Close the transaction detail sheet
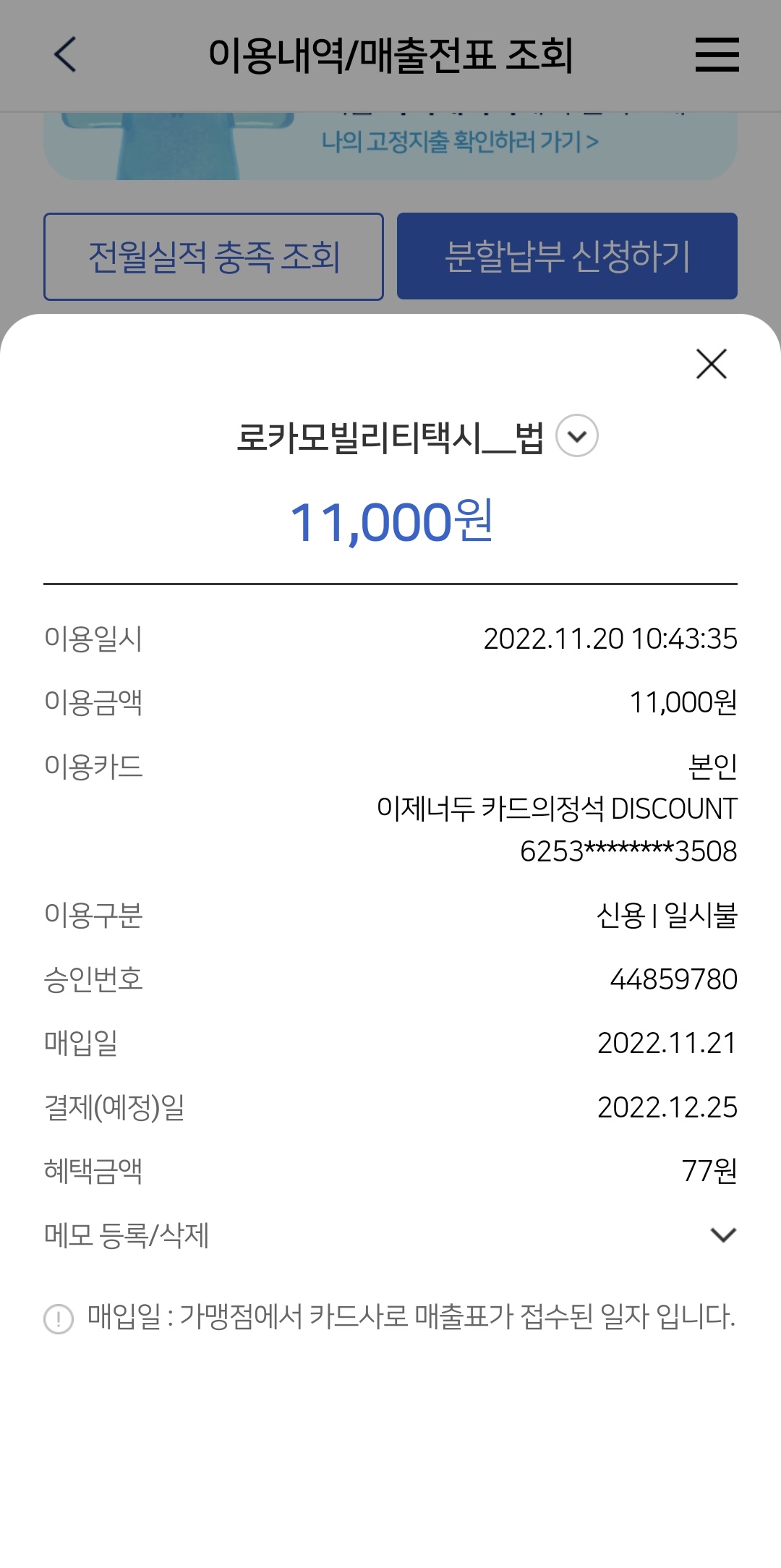 click(711, 364)
